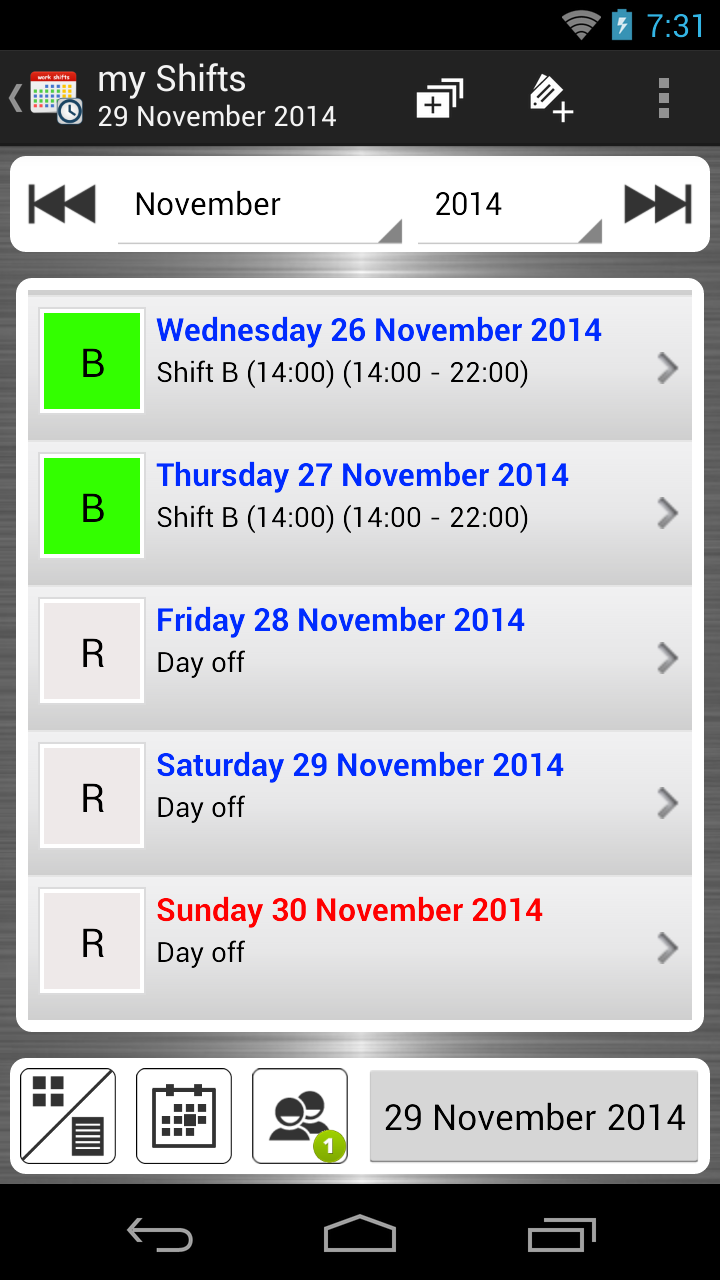Viewport: 720px width, 1280px height.
Task: Tap the add multiple shifts icon
Action: pyautogui.click(x=440, y=98)
